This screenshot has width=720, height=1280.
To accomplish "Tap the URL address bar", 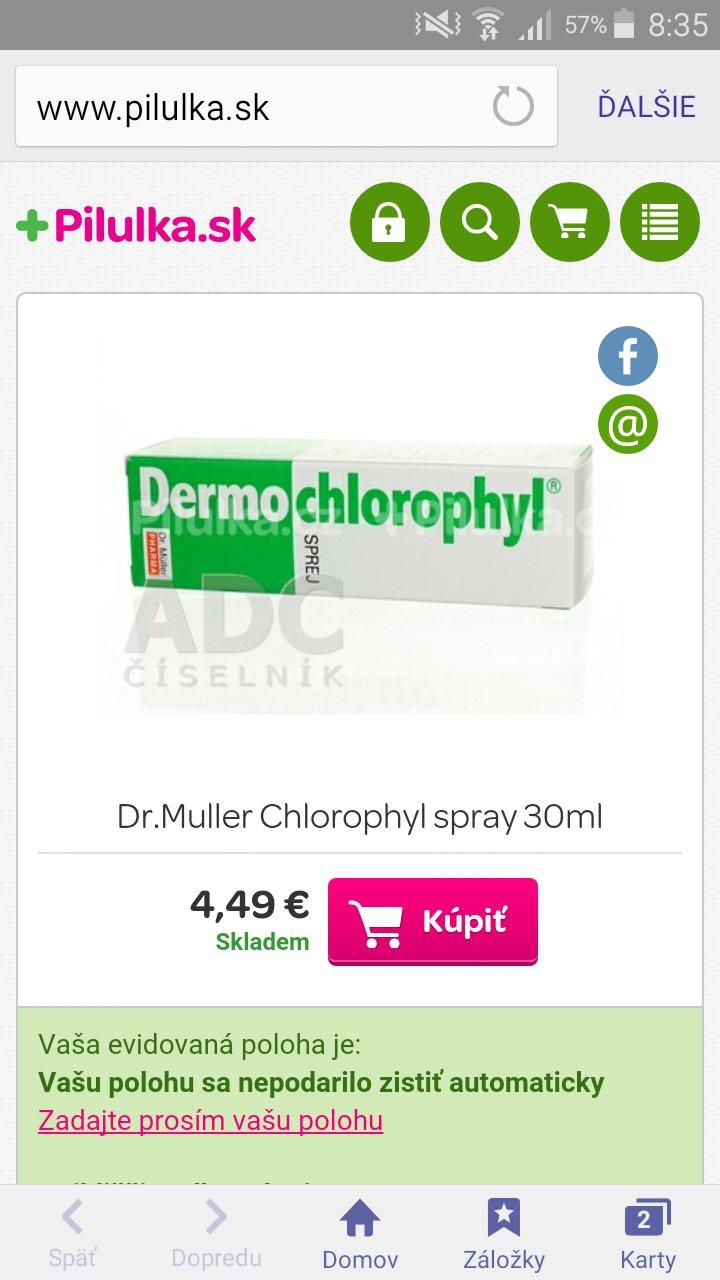I will [250, 107].
